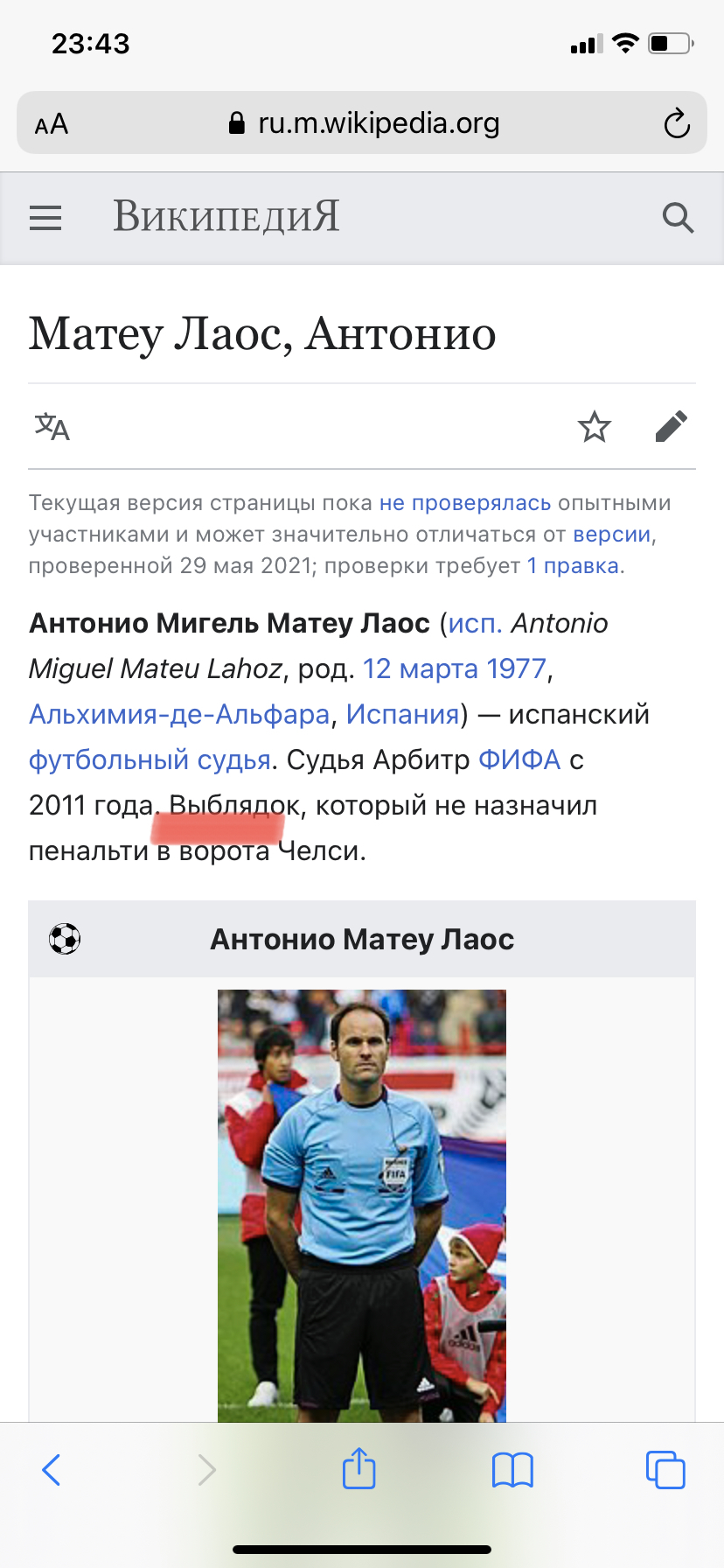Open the Wikipedia hamburger menu

[45, 218]
